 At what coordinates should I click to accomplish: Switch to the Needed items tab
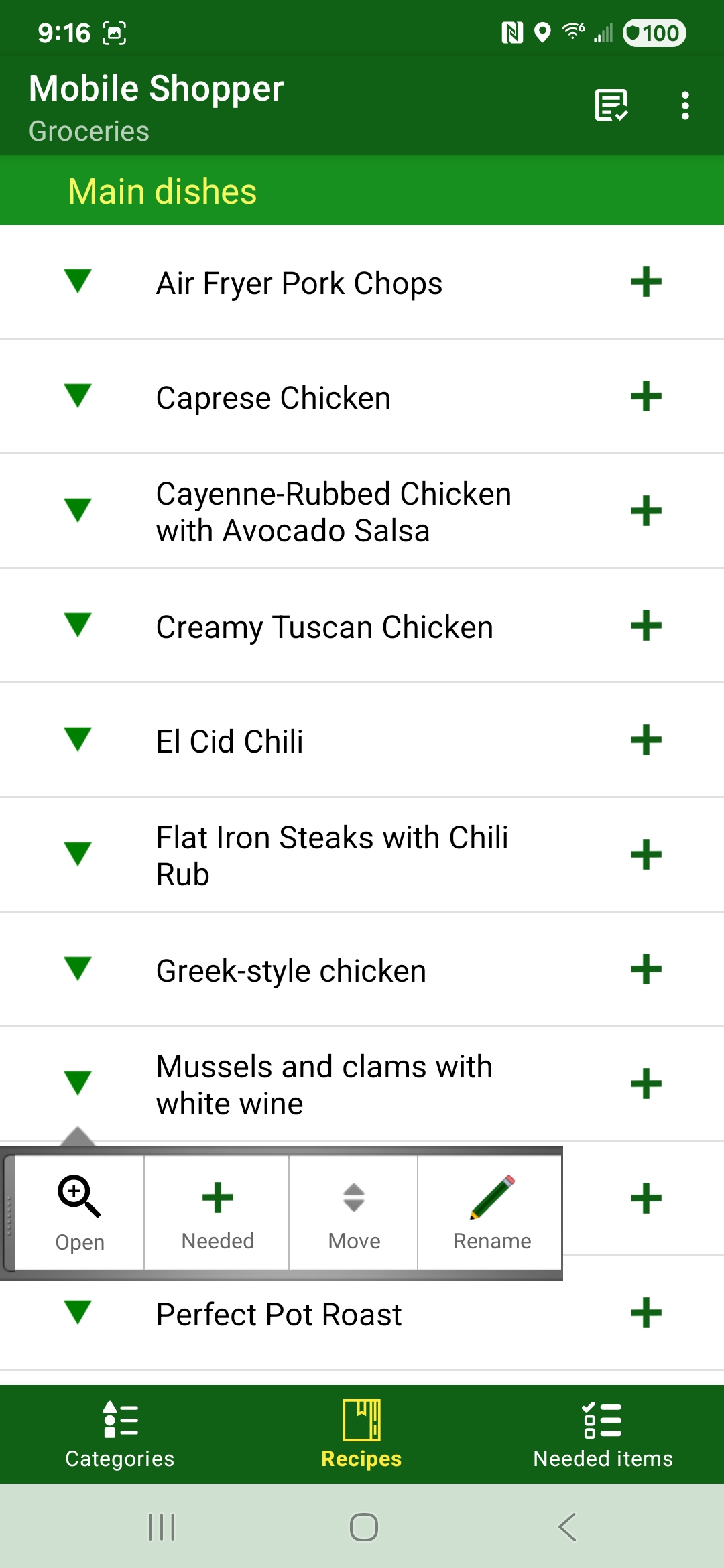pyautogui.click(x=602, y=1434)
